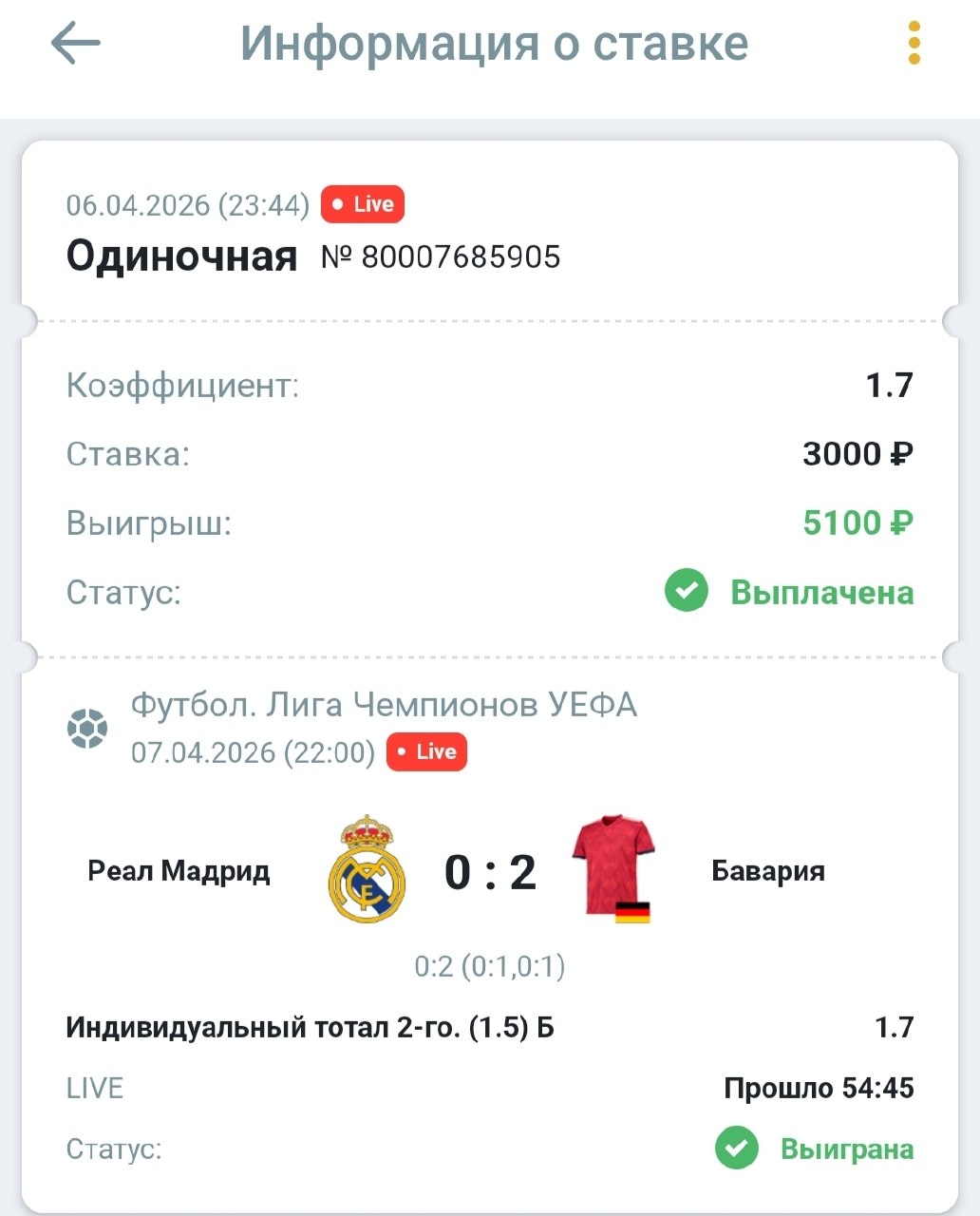
Task: Open the Реал Мадрид vs Бавария match
Action: [489, 872]
